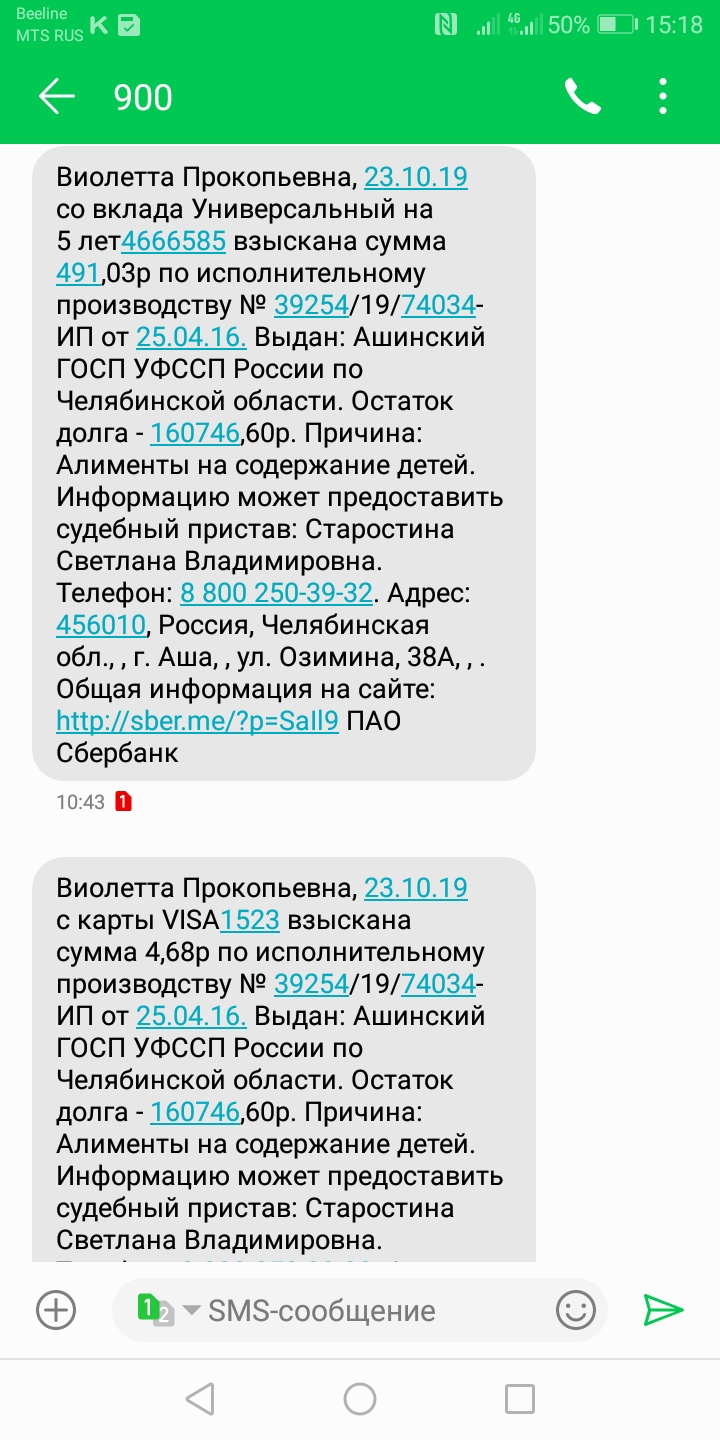Open the attachment plus button
Image resolution: width=720 pixels, height=1440 pixels.
coord(56,1310)
